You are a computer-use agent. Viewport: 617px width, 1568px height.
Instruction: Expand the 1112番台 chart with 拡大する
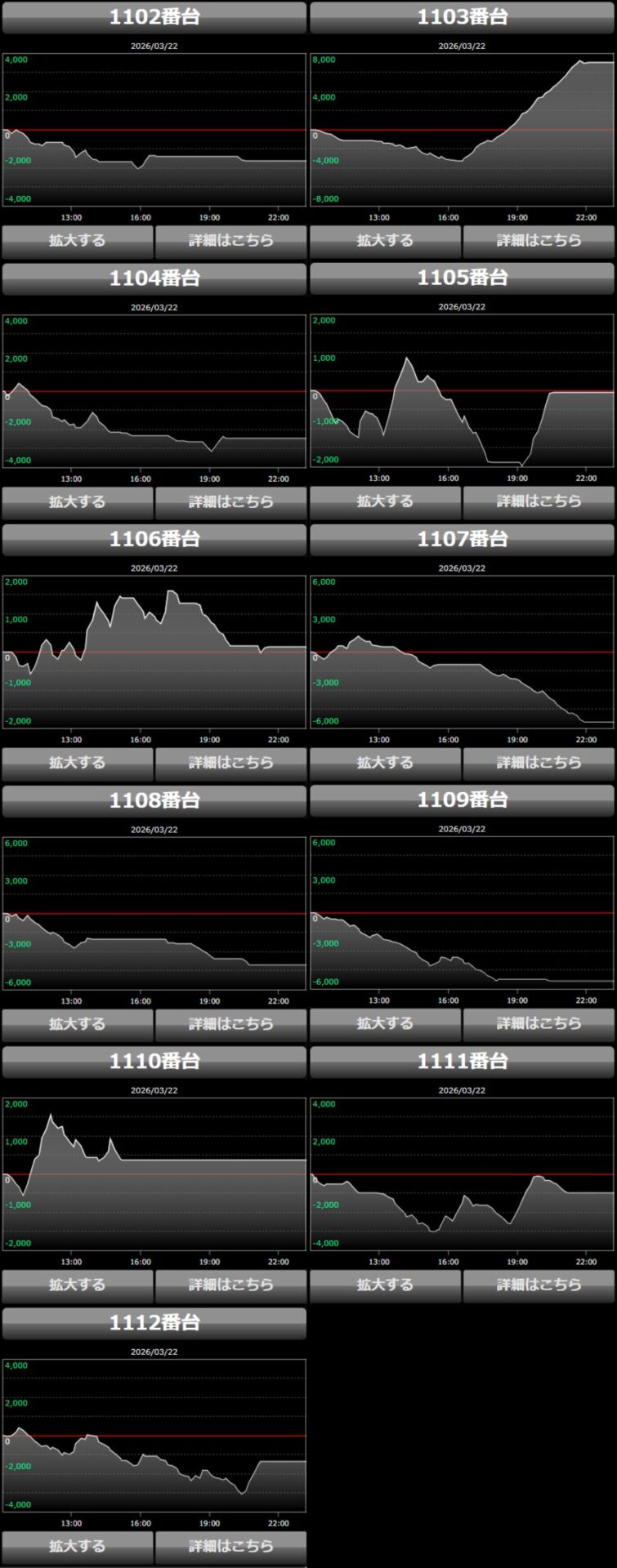78,1547
